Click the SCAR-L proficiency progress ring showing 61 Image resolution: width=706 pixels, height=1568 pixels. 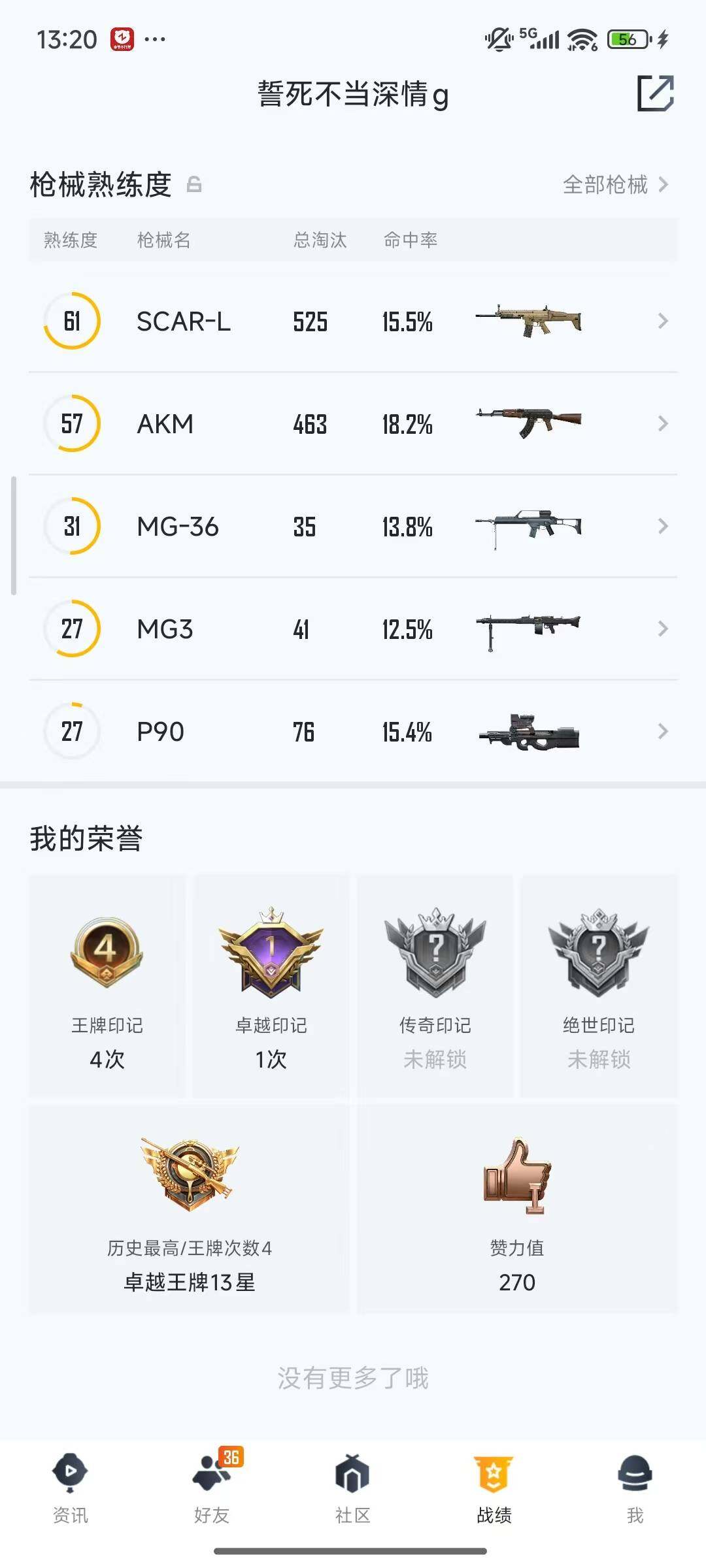[x=72, y=321]
